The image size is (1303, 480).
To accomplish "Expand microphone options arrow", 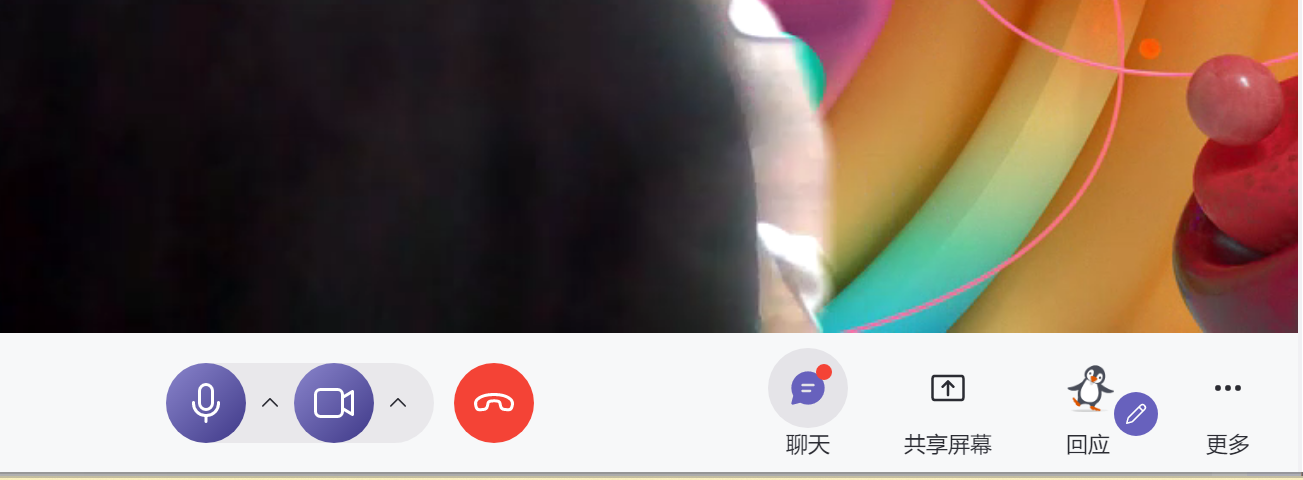I will (x=269, y=403).
